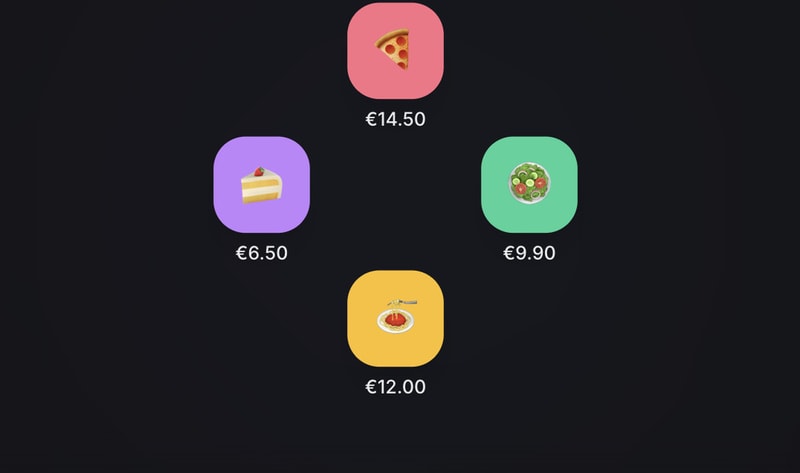This screenshot has width=800, height=473.
Task: Pick the salad tile priced €9.90
Action: (x=529, y=184)
